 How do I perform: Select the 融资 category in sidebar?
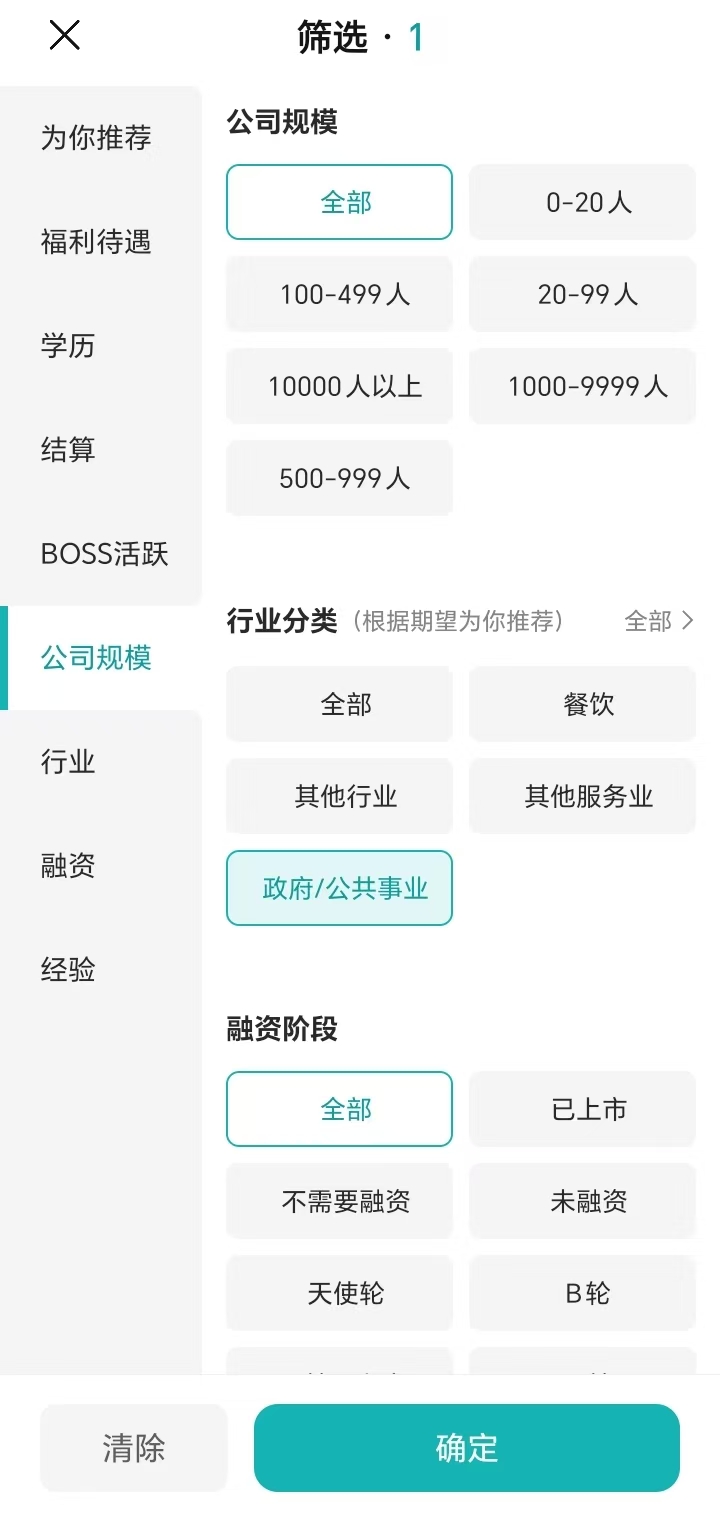(67, 866)
